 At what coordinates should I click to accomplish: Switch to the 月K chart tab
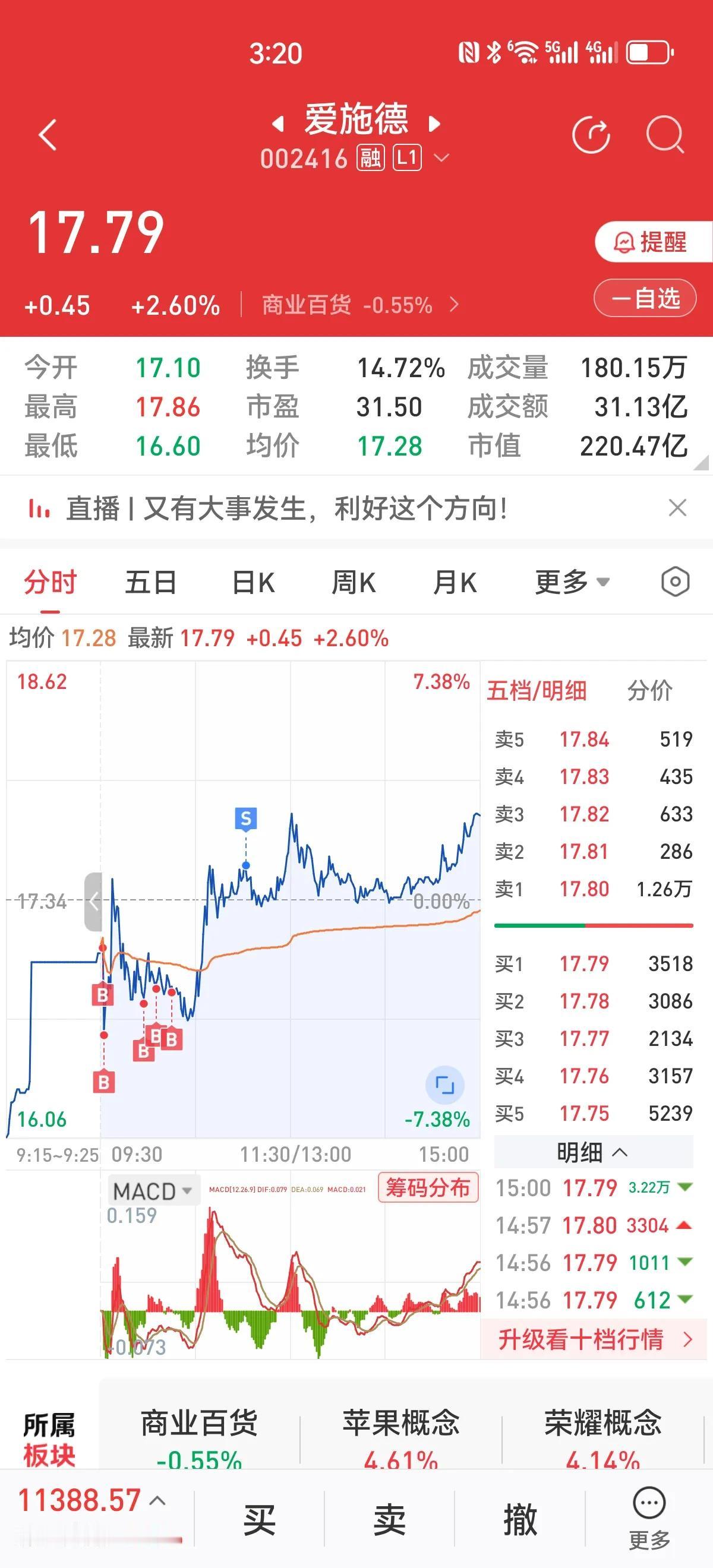click(x=454, y=583)
